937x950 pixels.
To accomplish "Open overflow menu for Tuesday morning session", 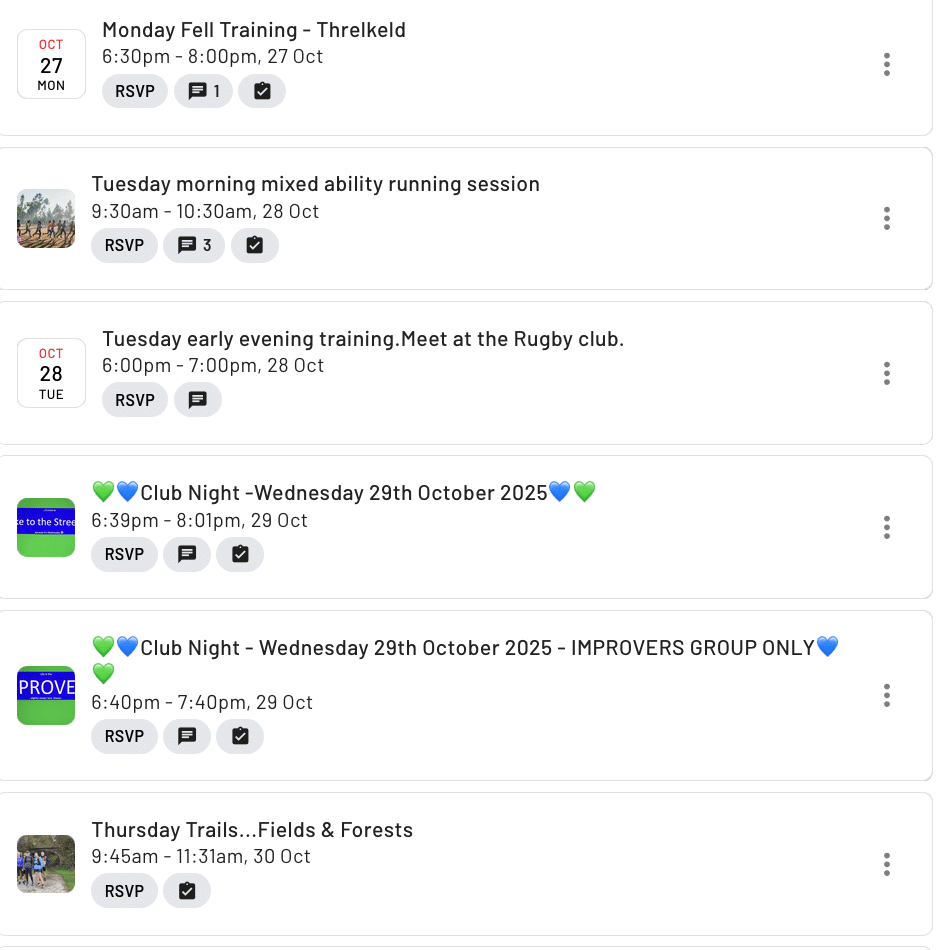I will point(886,219).
